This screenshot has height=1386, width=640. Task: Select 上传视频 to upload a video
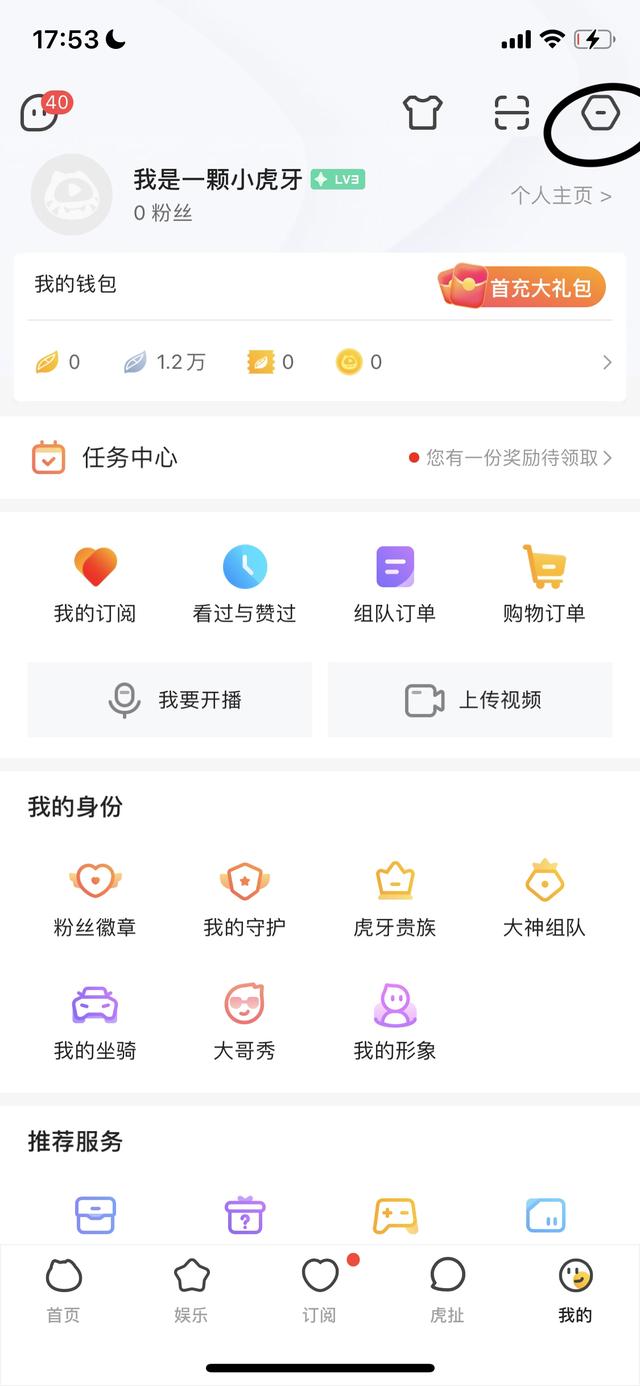point(470,700)
